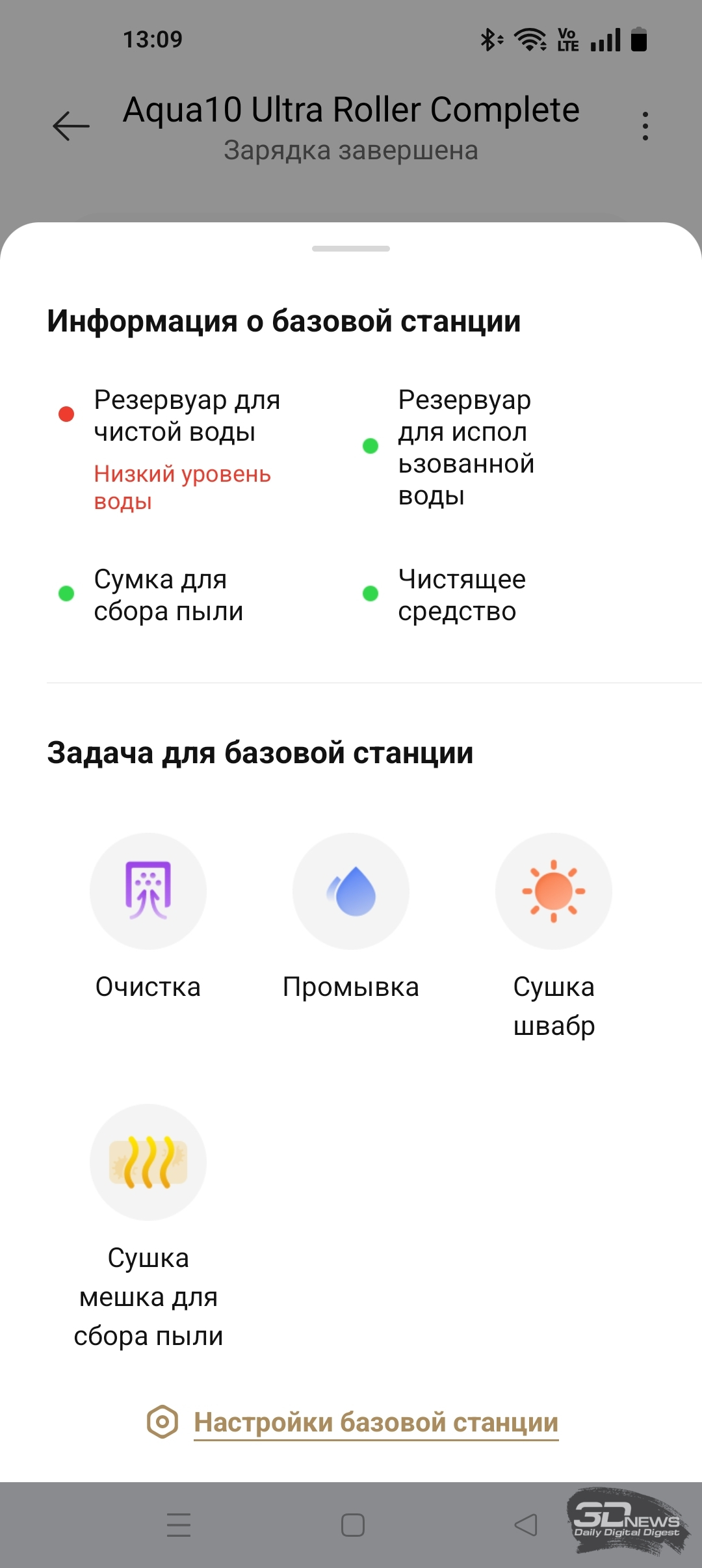
Task: Start the Очистка station task
Action: [148, 891]
